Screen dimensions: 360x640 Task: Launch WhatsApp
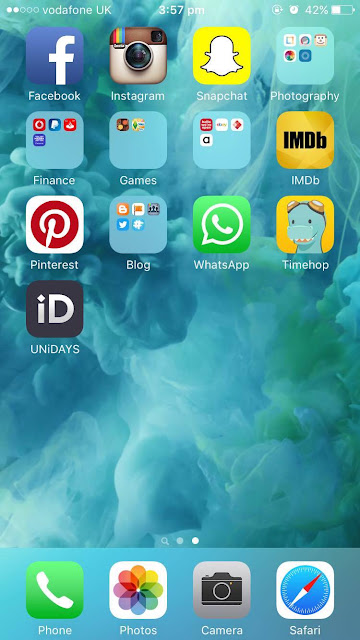click(222, 224)
